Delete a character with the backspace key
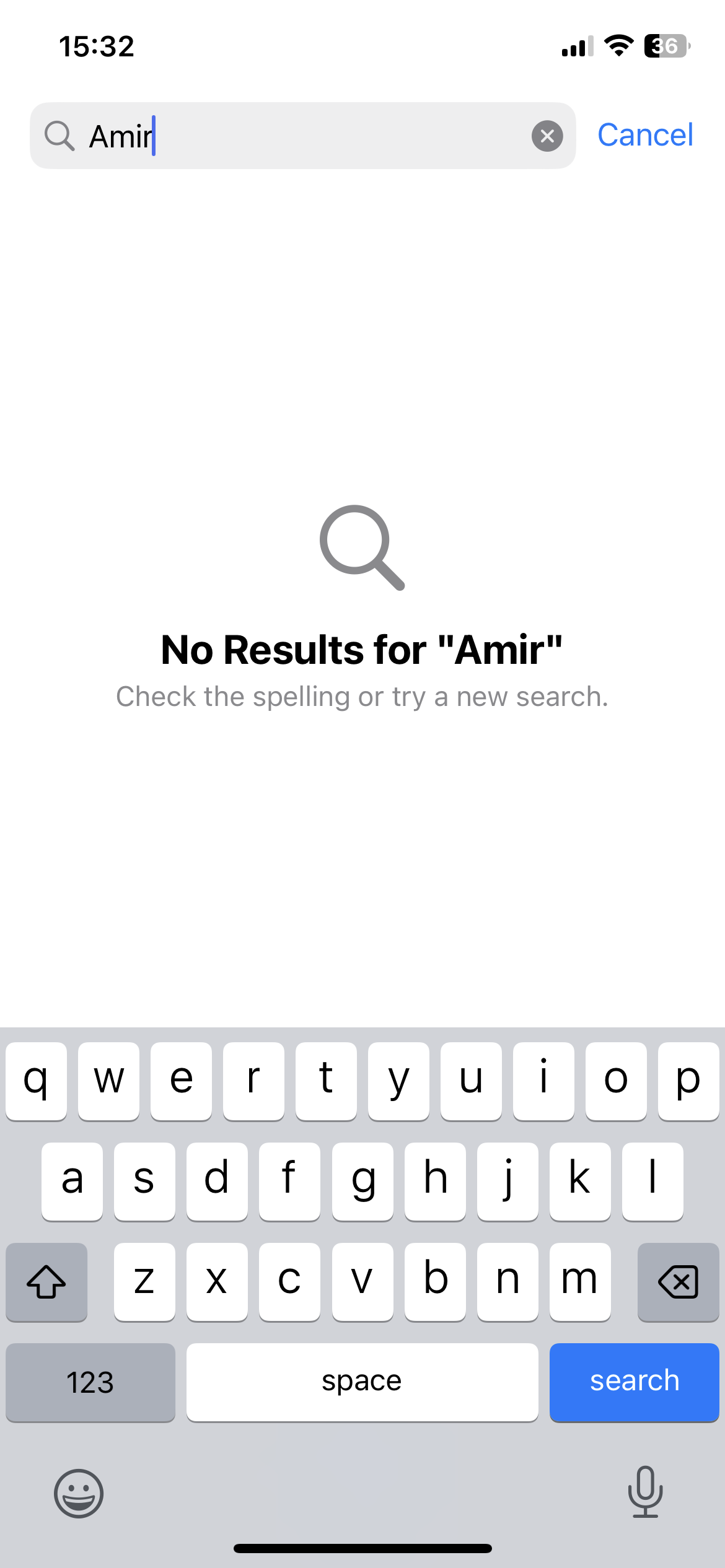The image size is (725, 1568). point(678,1281)
